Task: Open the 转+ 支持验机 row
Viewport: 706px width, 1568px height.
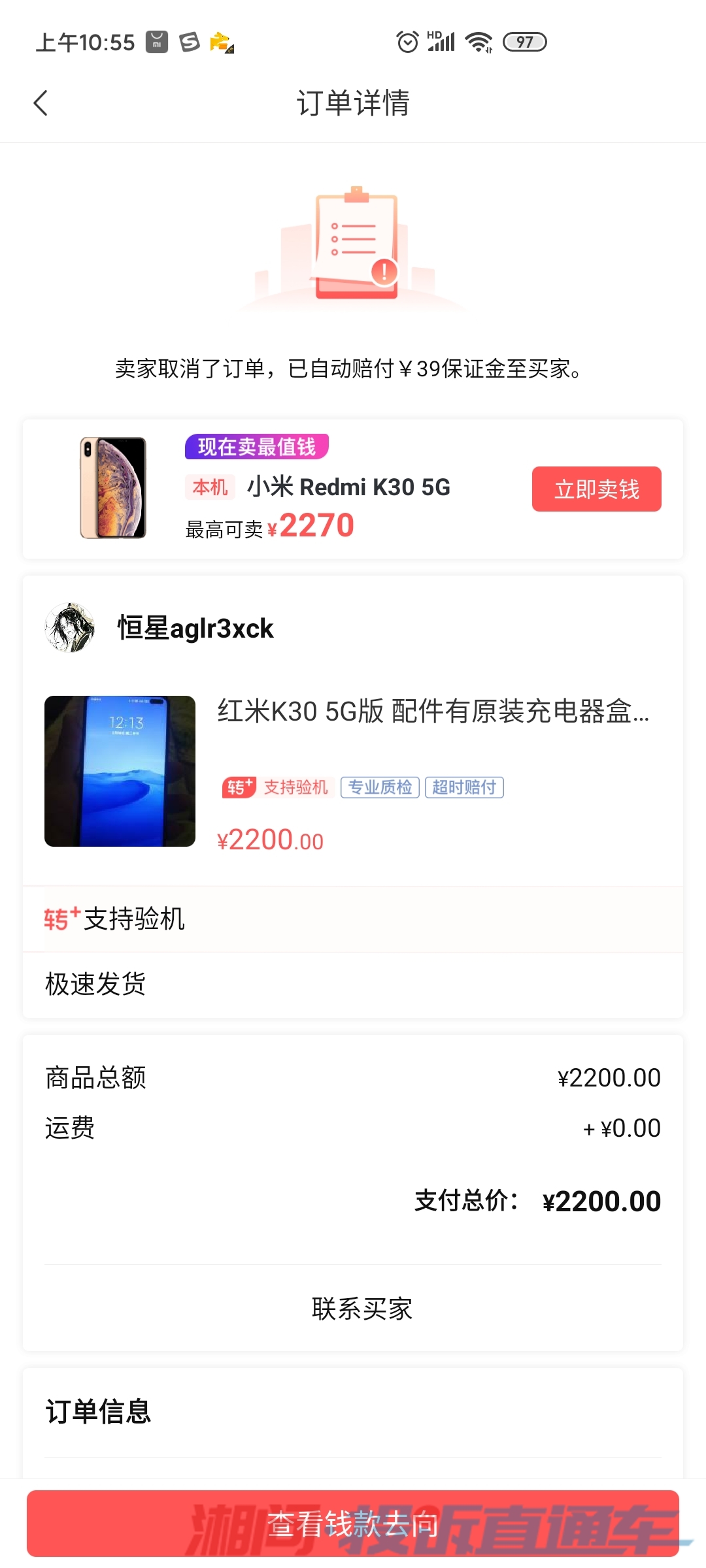Action: pyautogui.click(x=353, y=919)
